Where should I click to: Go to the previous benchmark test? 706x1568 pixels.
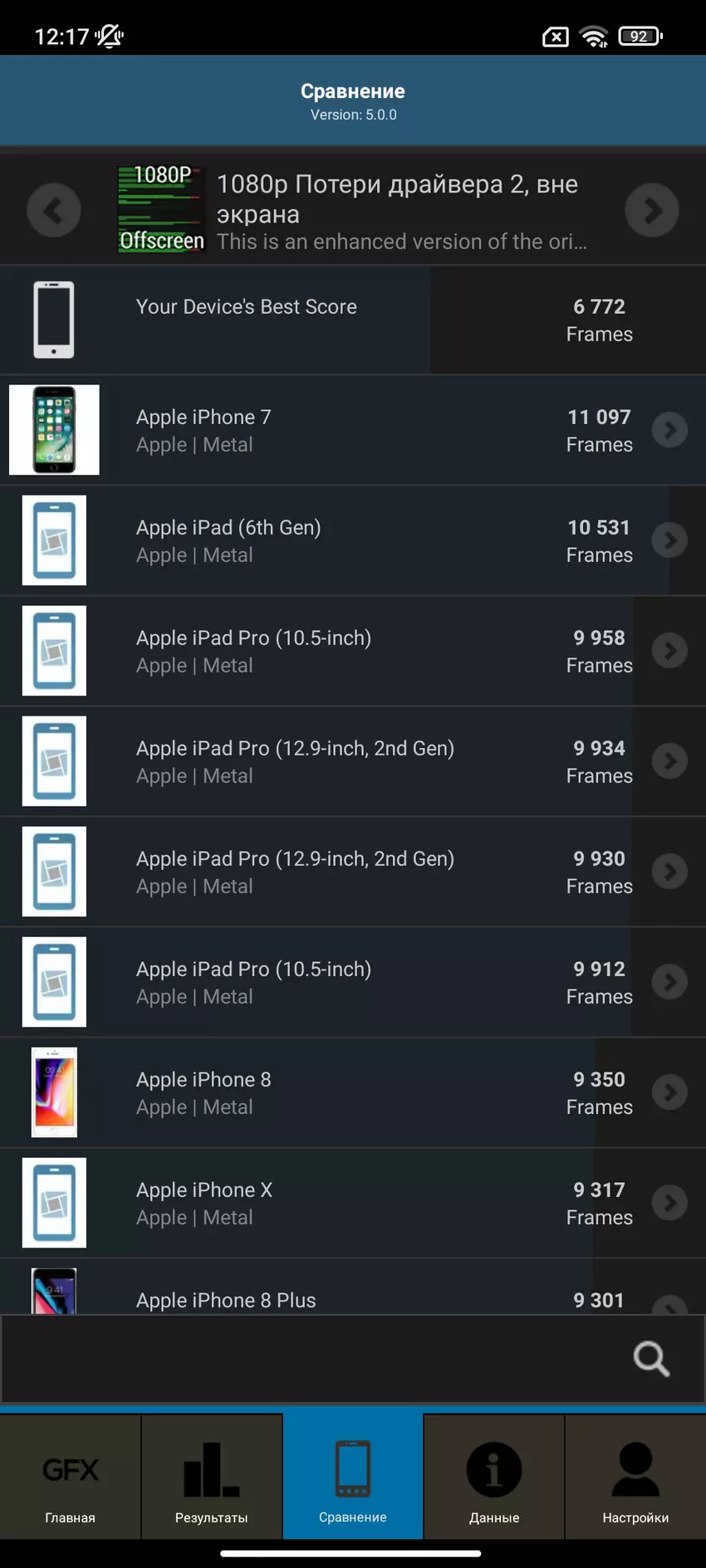coord(54,210)
